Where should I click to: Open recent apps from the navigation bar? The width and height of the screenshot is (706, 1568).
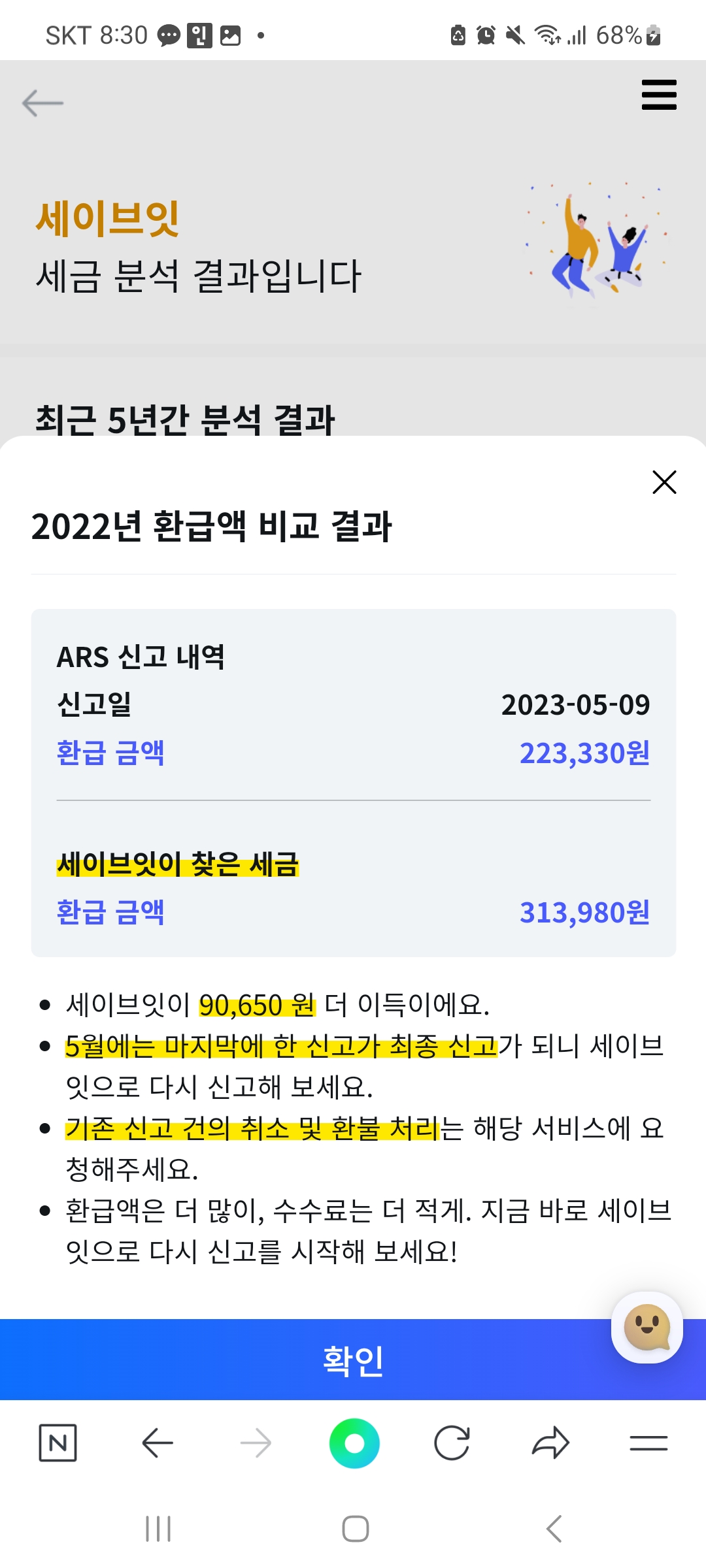click(158, 1529)
